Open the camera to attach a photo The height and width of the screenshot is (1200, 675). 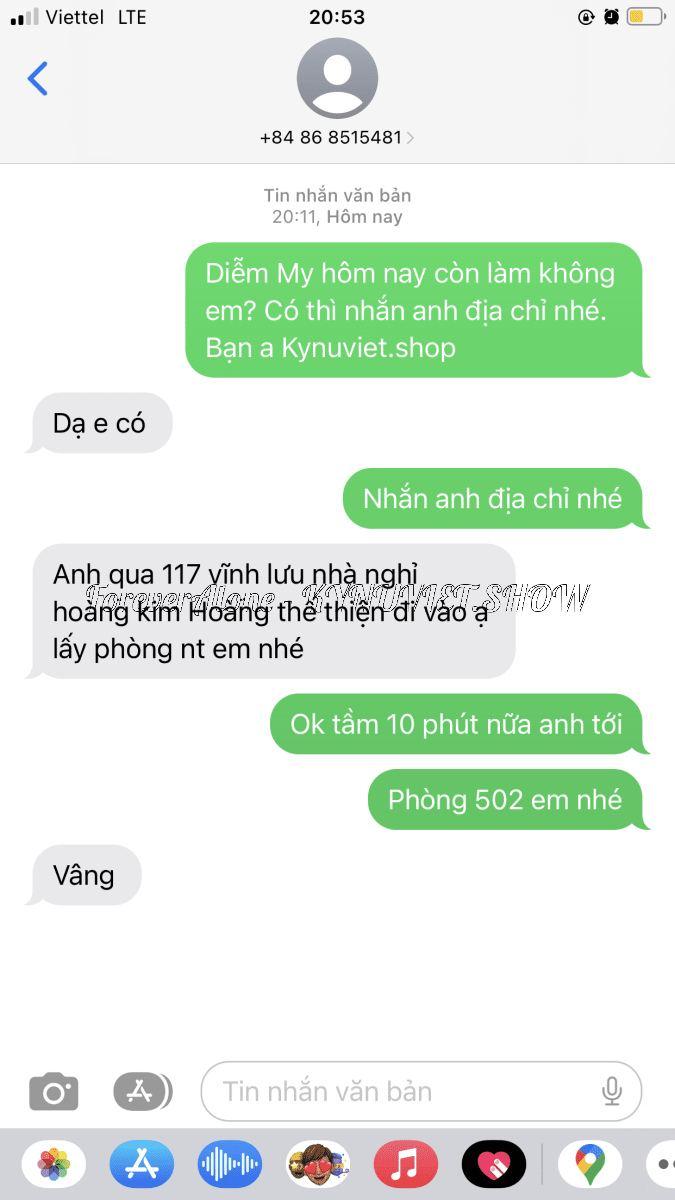coord(54,1091)
